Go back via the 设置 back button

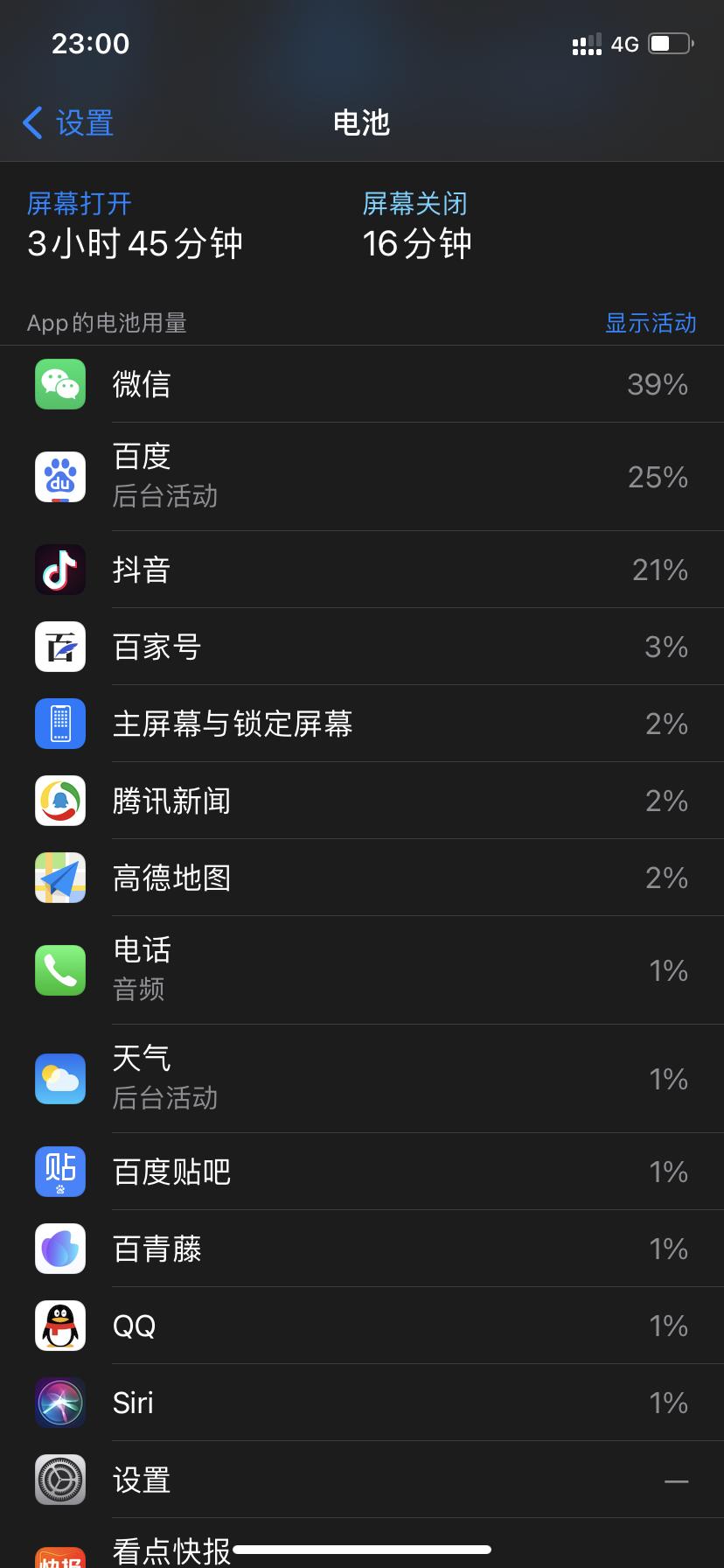pyautogui.click(x=66, y=124)
